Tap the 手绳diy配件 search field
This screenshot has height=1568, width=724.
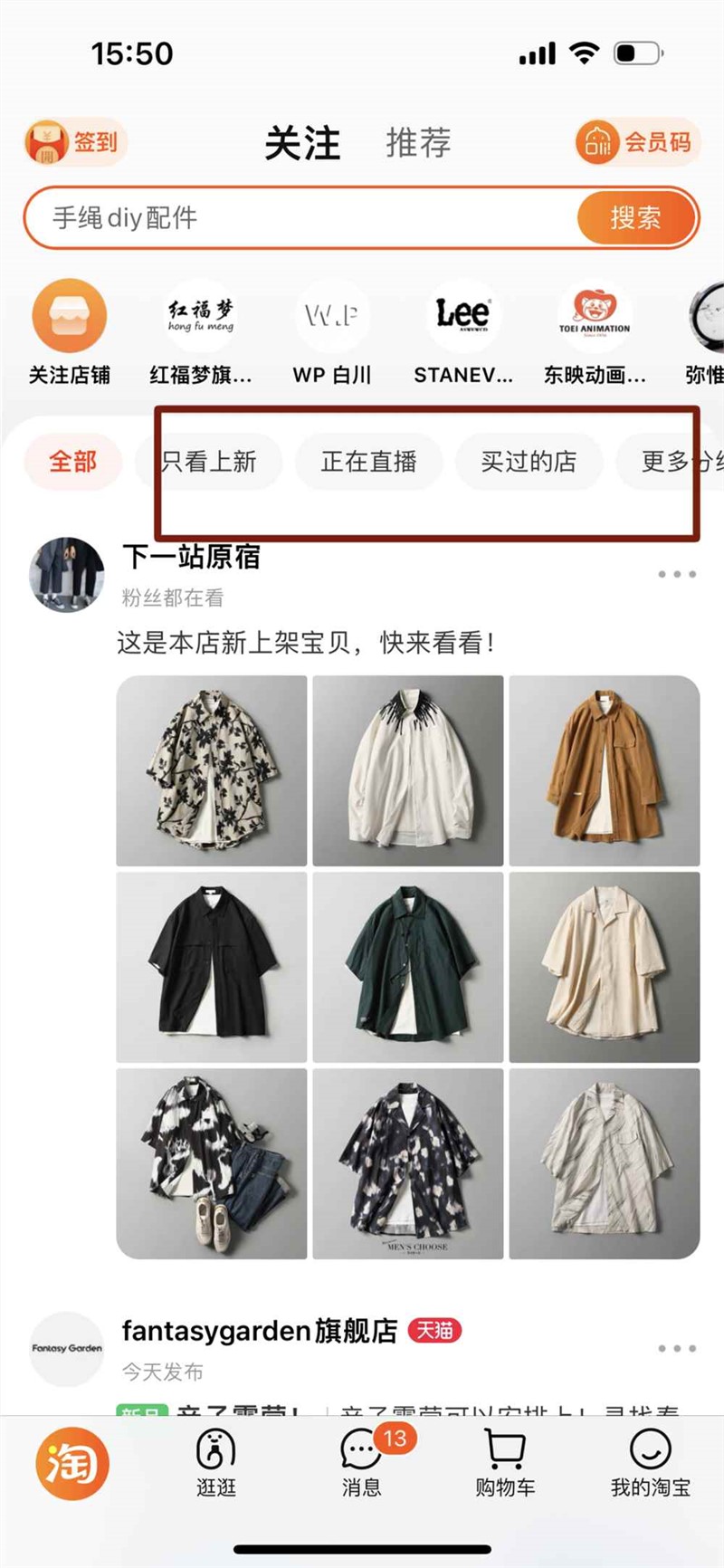pyautogui.click(x=299, y=218)
